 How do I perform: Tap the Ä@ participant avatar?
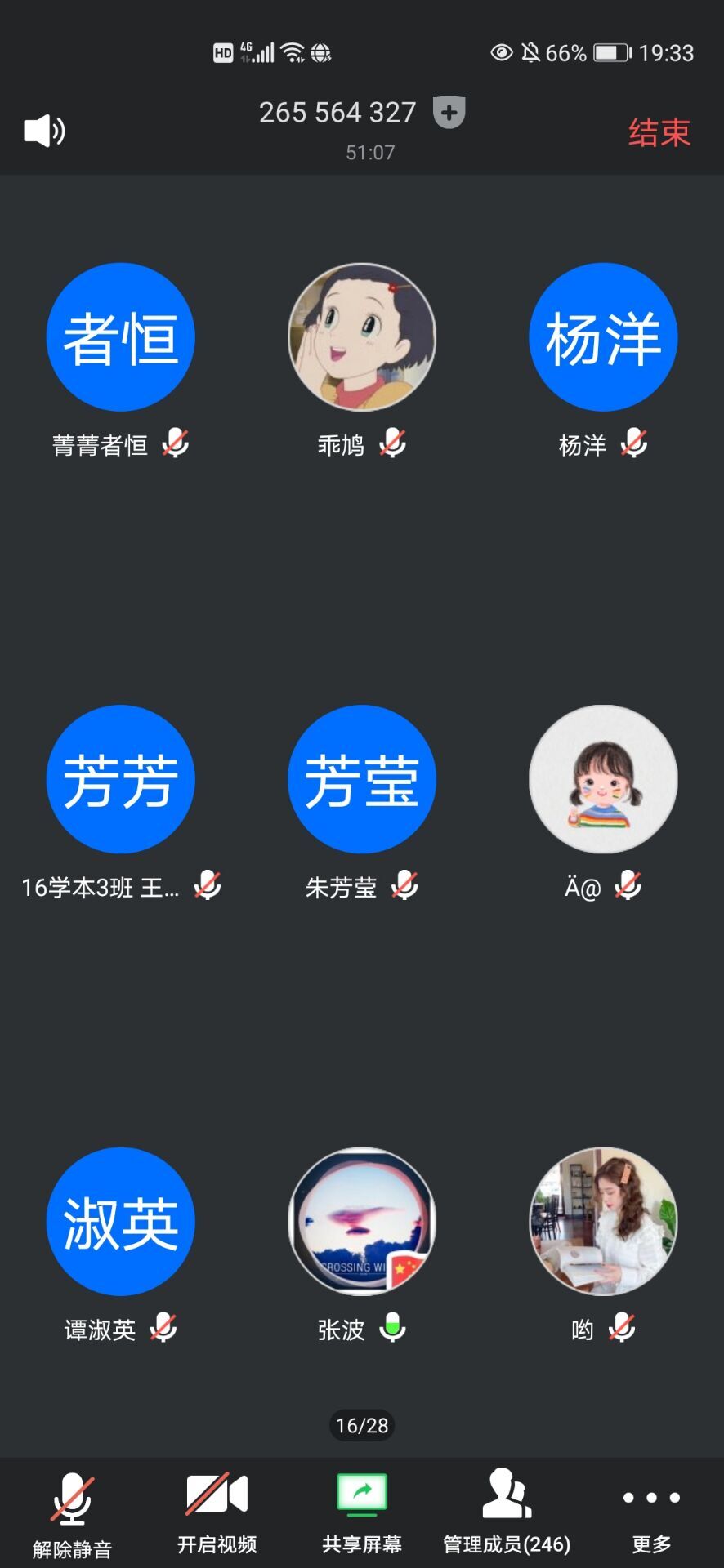(603, 779)
